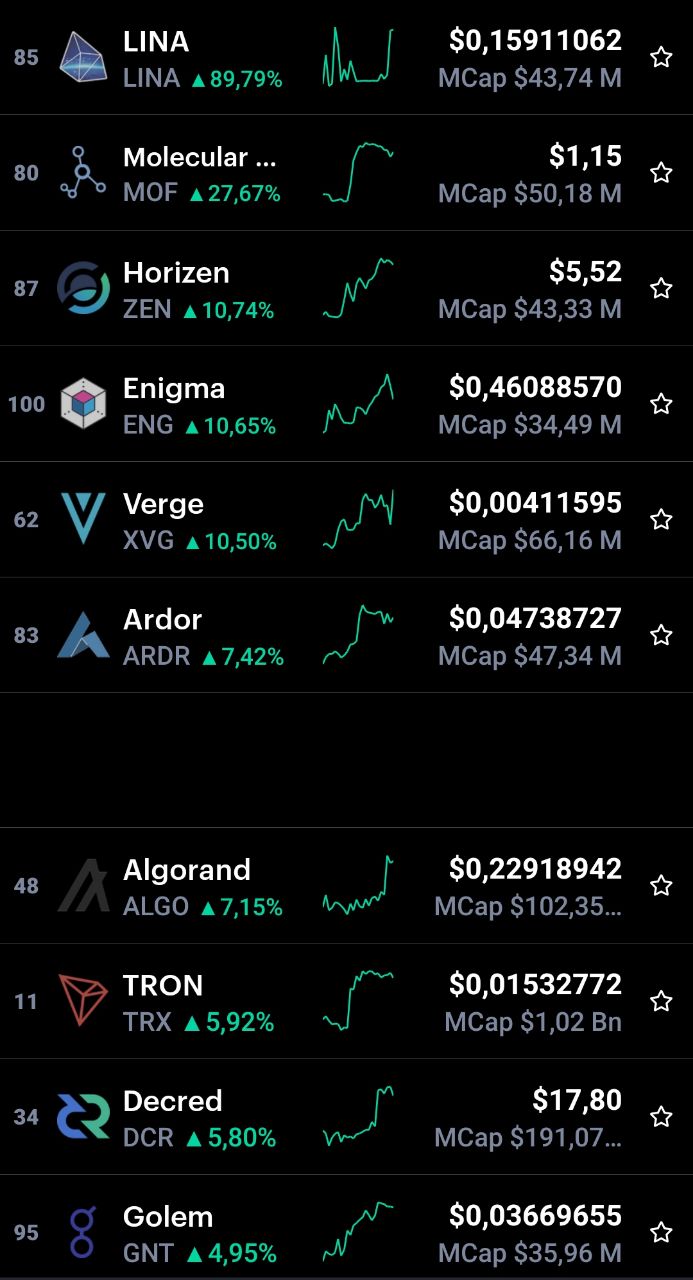Open the Algorand ALGO row
The height and width of the screenshot is (1280, 693).
(x=346, y=886)
